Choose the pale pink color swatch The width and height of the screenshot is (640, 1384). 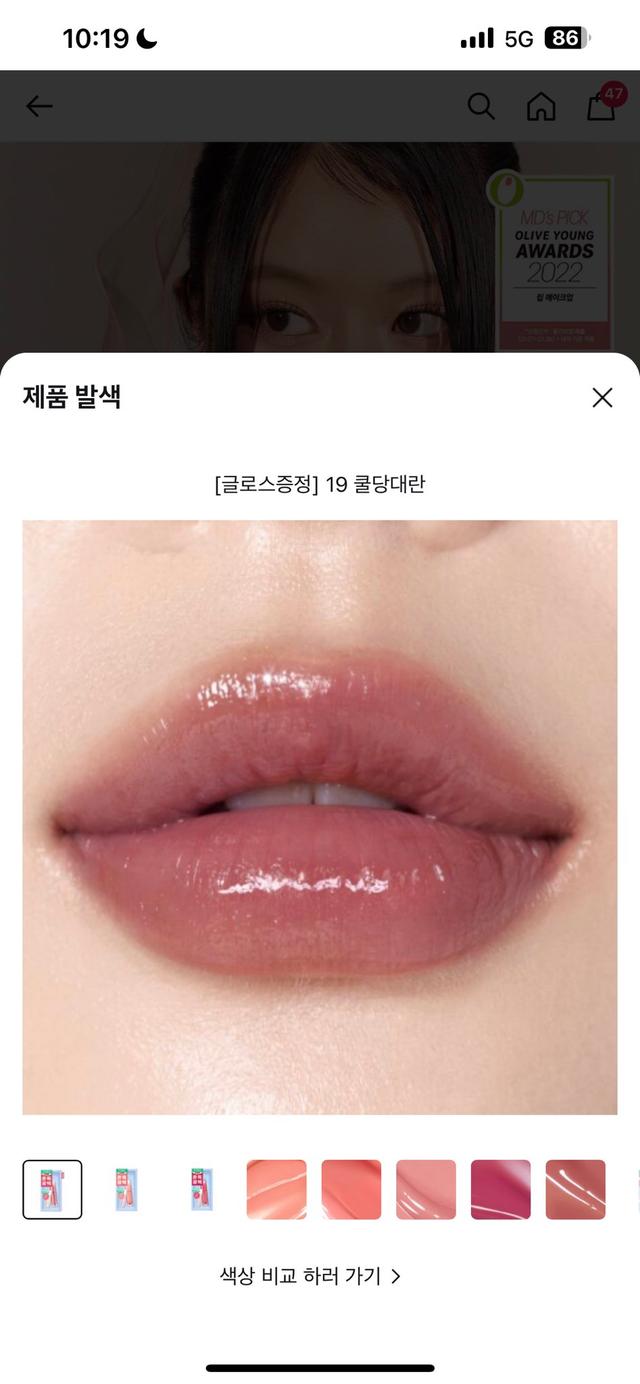click(x=426, y=1190)
